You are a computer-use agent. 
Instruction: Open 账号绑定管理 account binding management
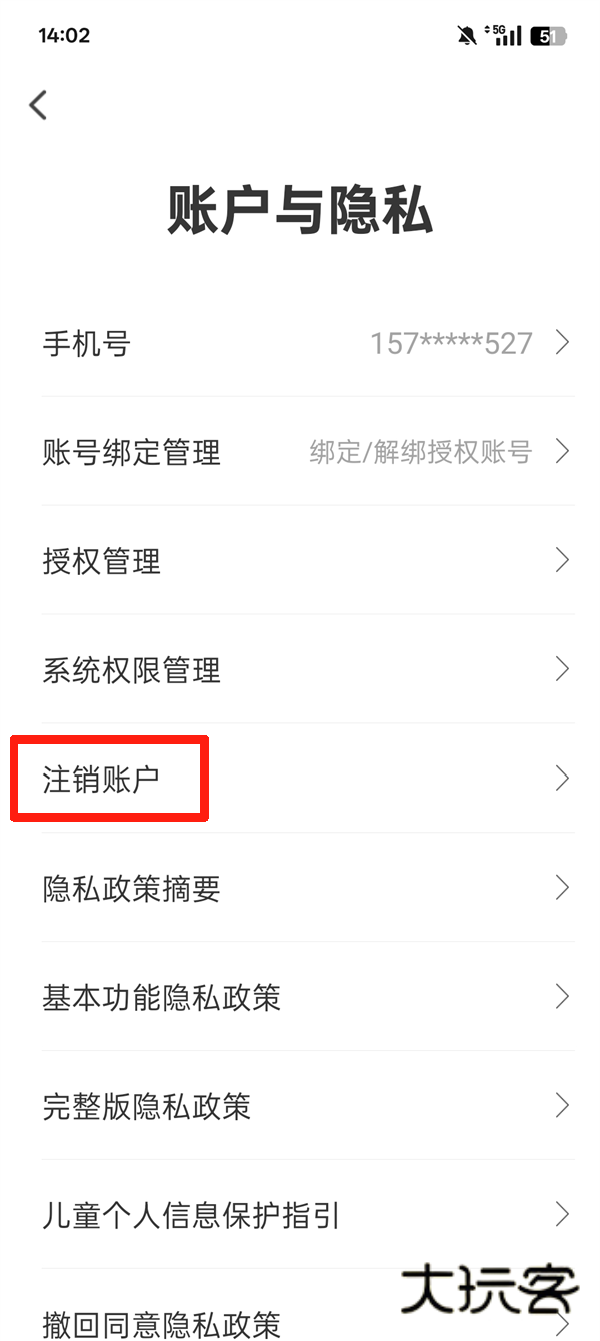click(x=300, y=452)
